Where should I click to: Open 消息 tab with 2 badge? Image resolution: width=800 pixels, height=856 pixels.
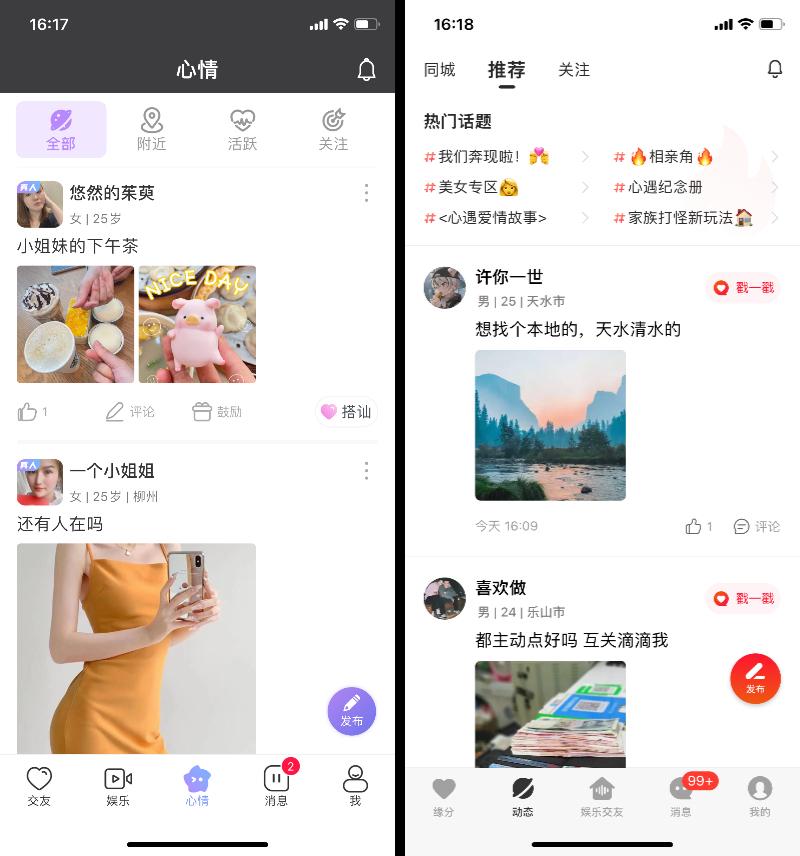pyautogui.click(x=276, y=786)
